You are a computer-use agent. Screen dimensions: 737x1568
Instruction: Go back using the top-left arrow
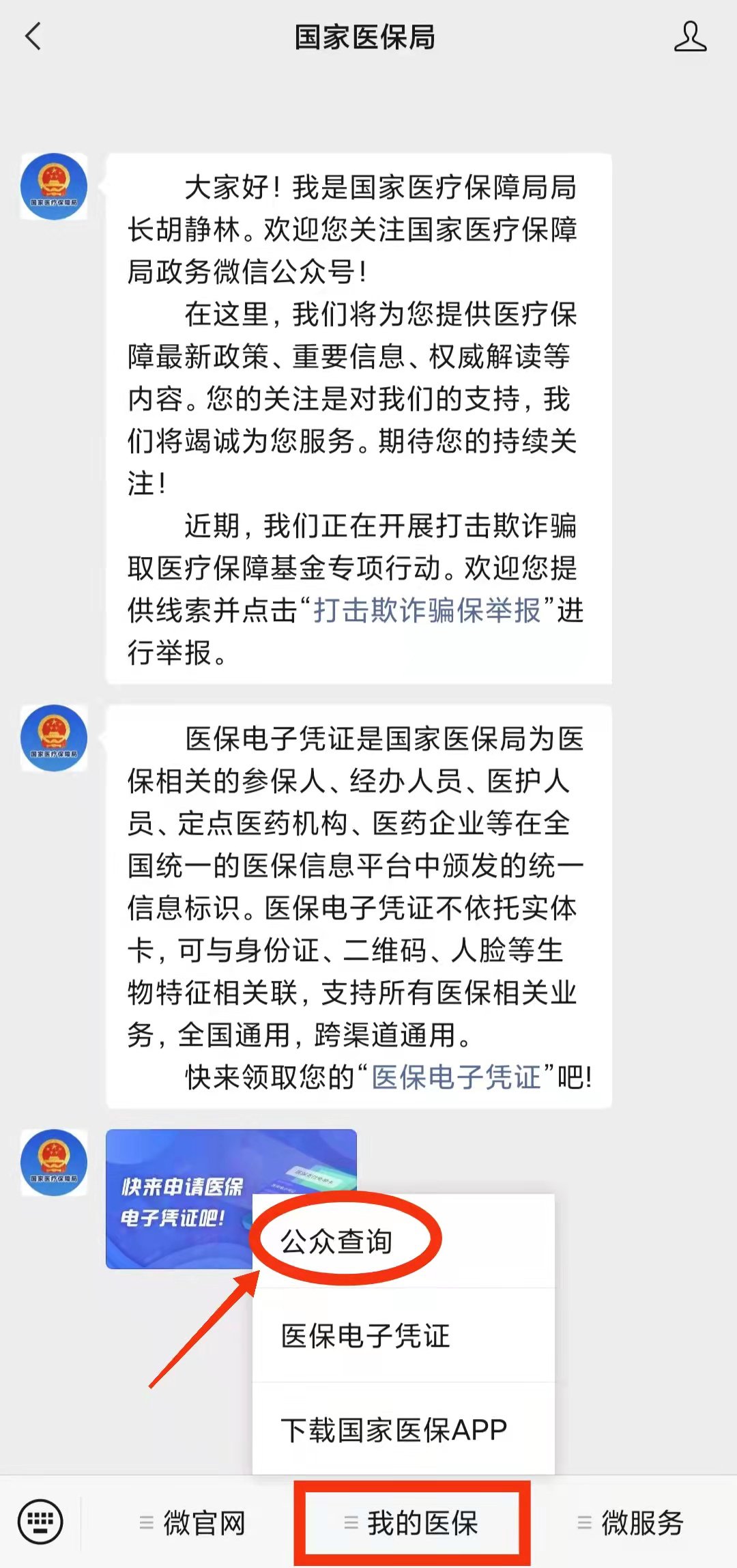[x=33, y=37]
